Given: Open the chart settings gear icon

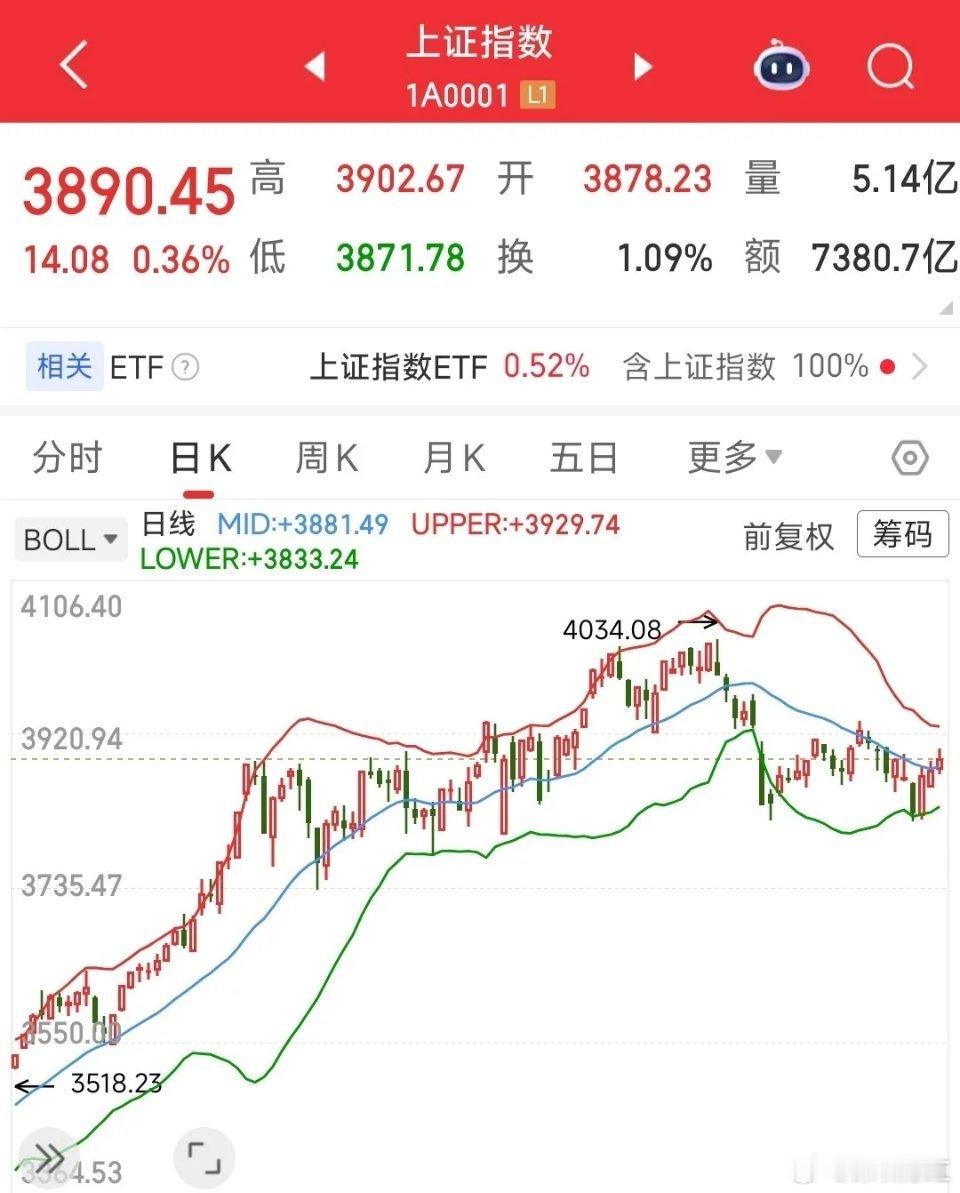Looking at the screenshot, I should tap(908, 457).
